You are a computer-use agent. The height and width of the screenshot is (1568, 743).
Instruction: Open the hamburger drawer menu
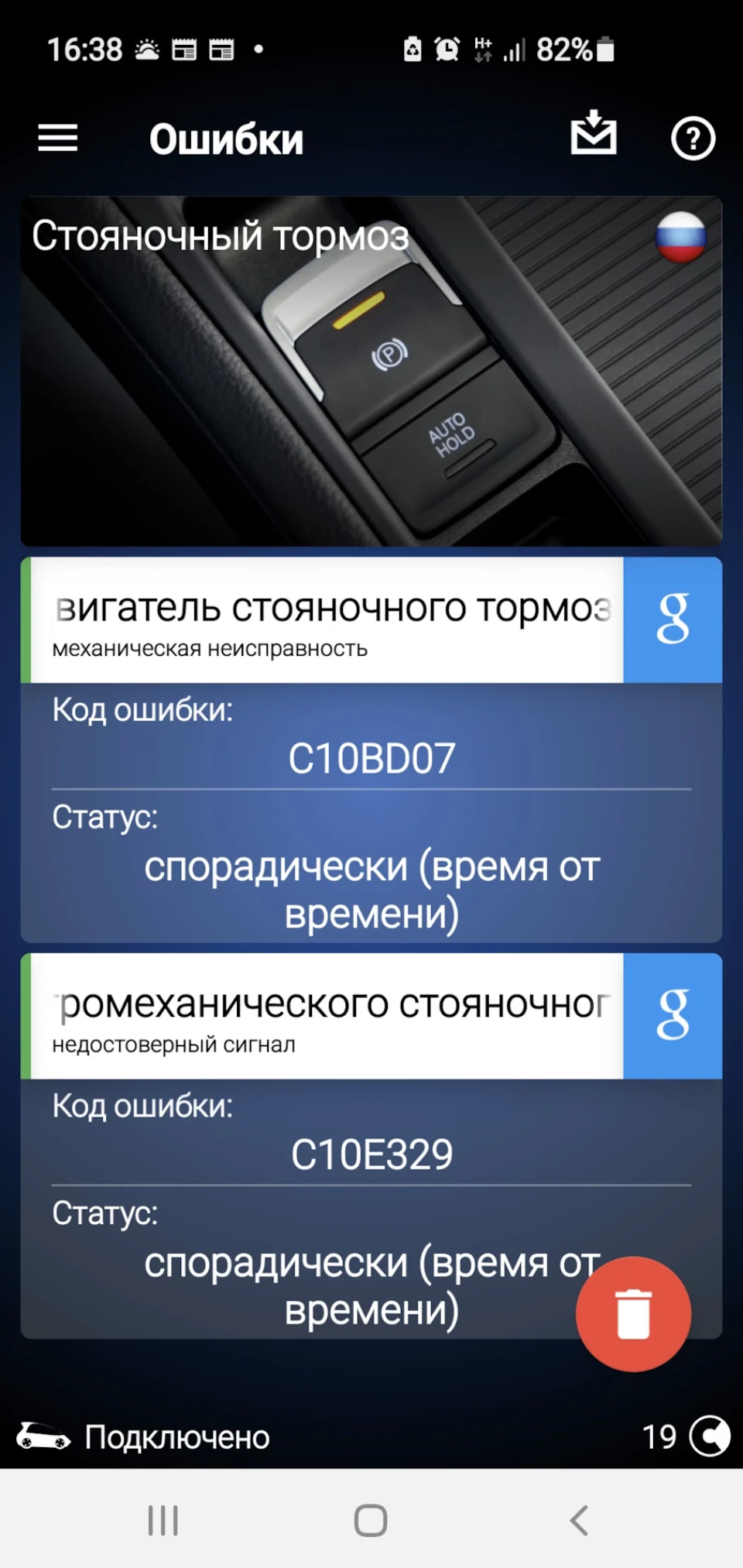[x=58, y=139]
